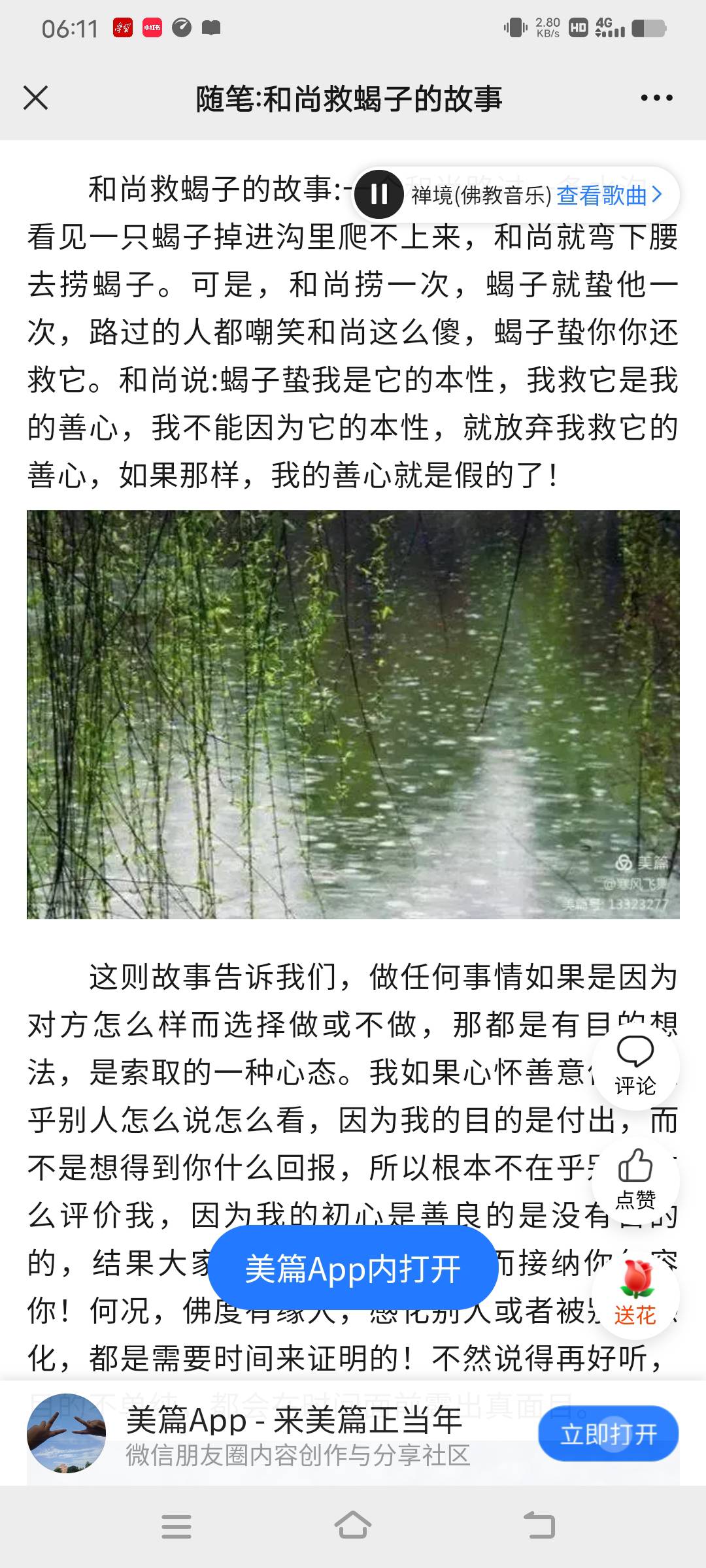The width and height of the screenshot is (706, 1568).
Task: Tap the book notification icon in the status bar
Action: pos(212,28)
